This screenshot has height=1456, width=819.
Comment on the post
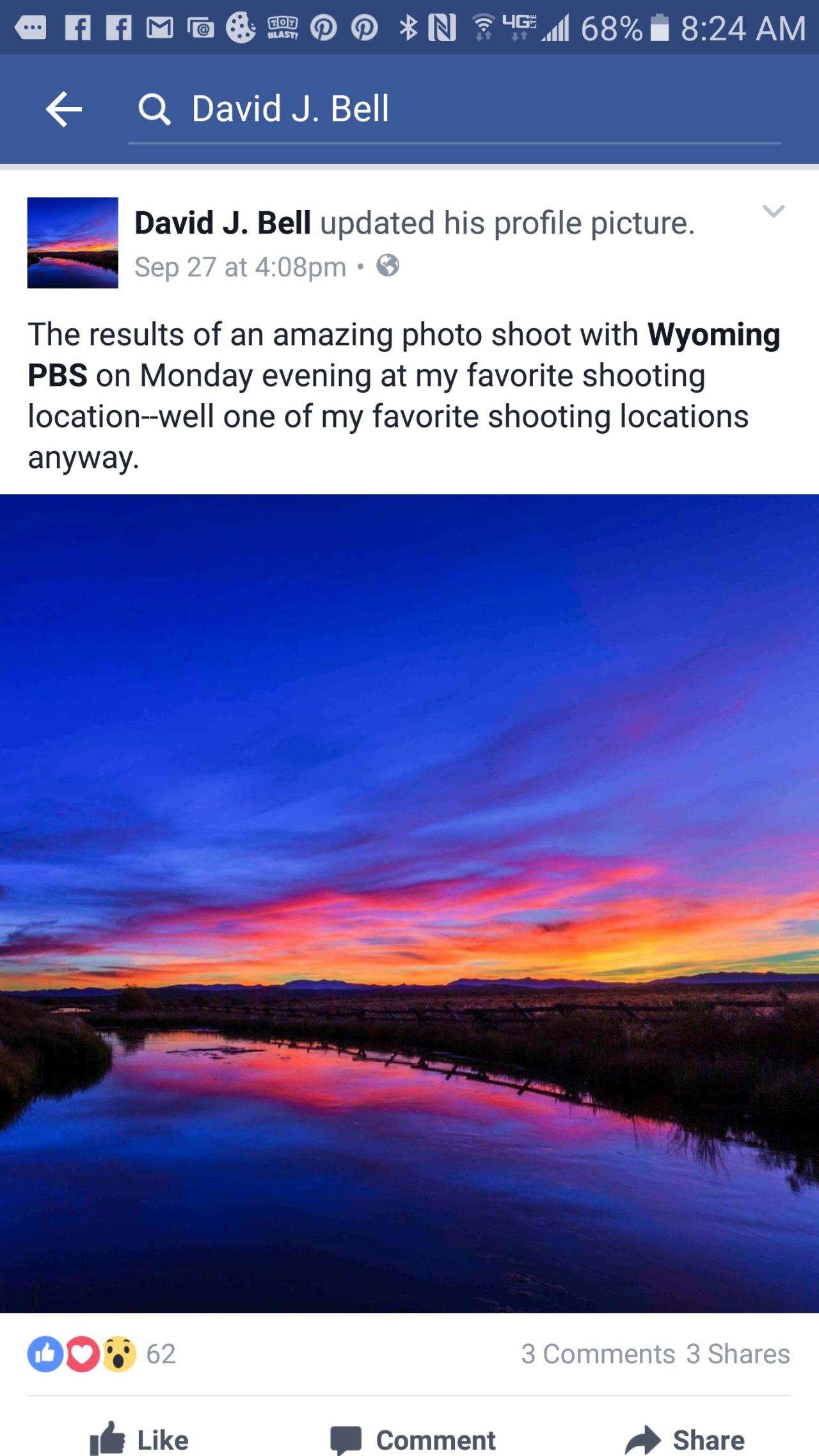[413, 1440]
